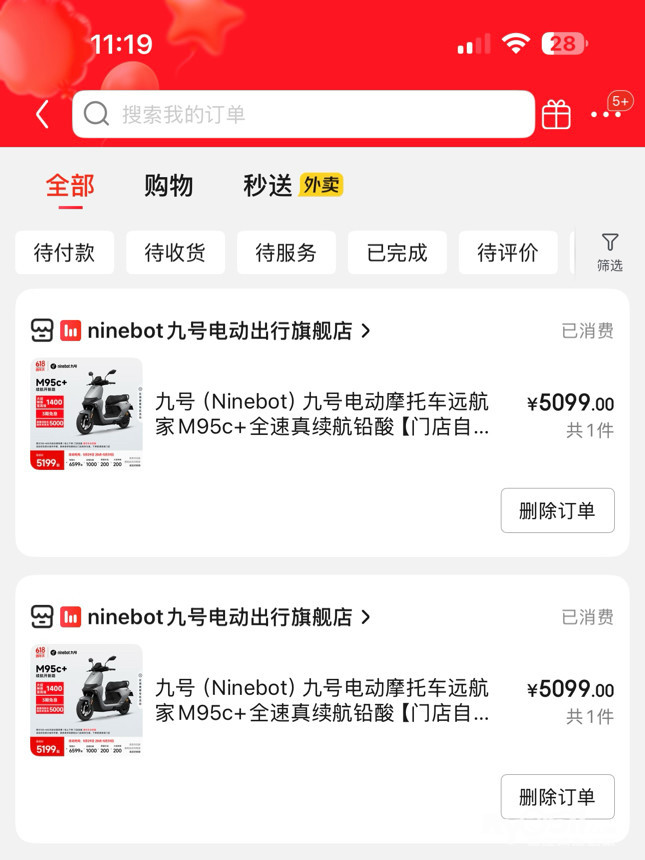645x860 pixels.
Task: Filter orders by 待付款
Action: 64,253
